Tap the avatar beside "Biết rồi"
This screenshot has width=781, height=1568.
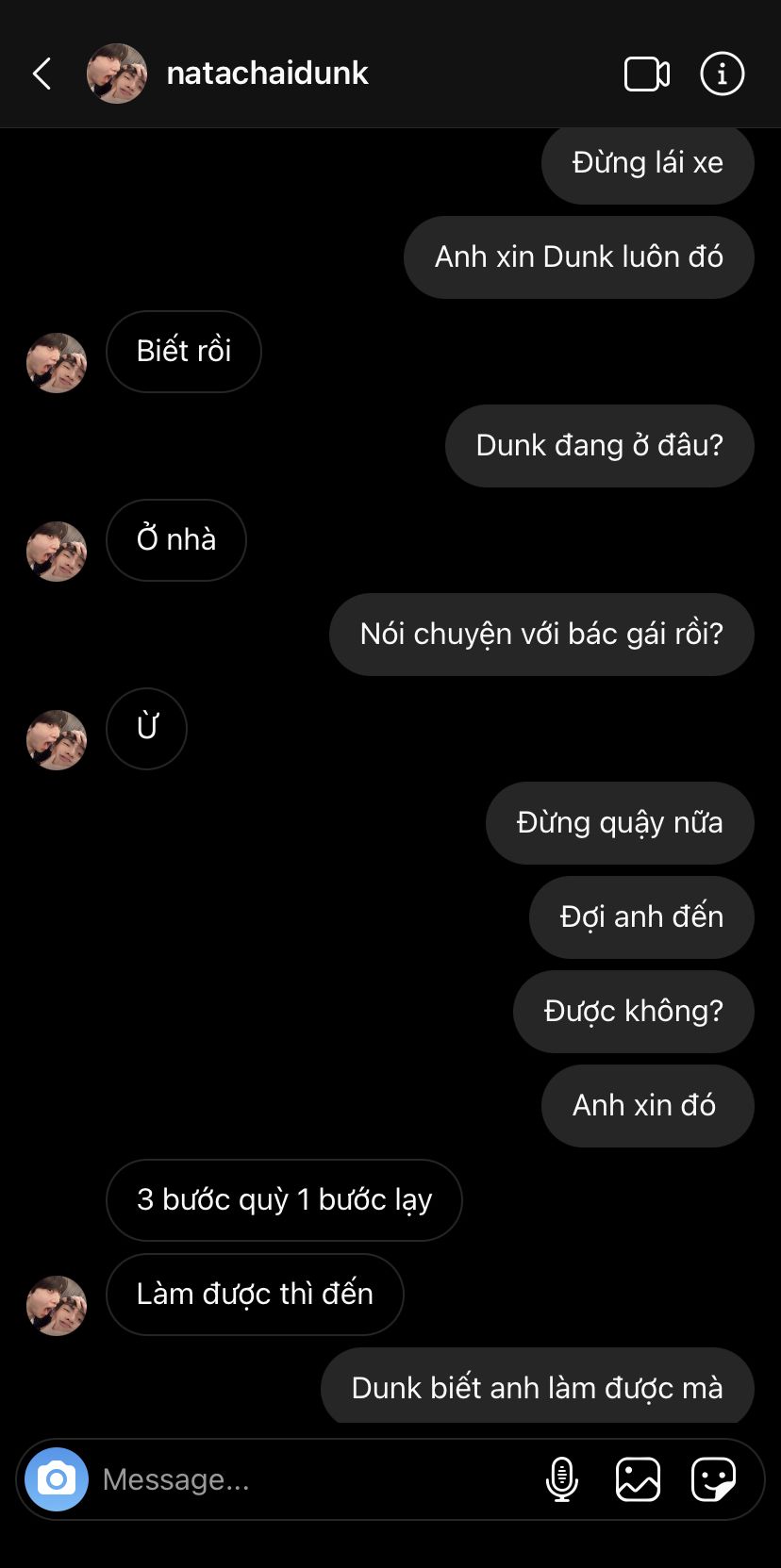tap(57, 363)
